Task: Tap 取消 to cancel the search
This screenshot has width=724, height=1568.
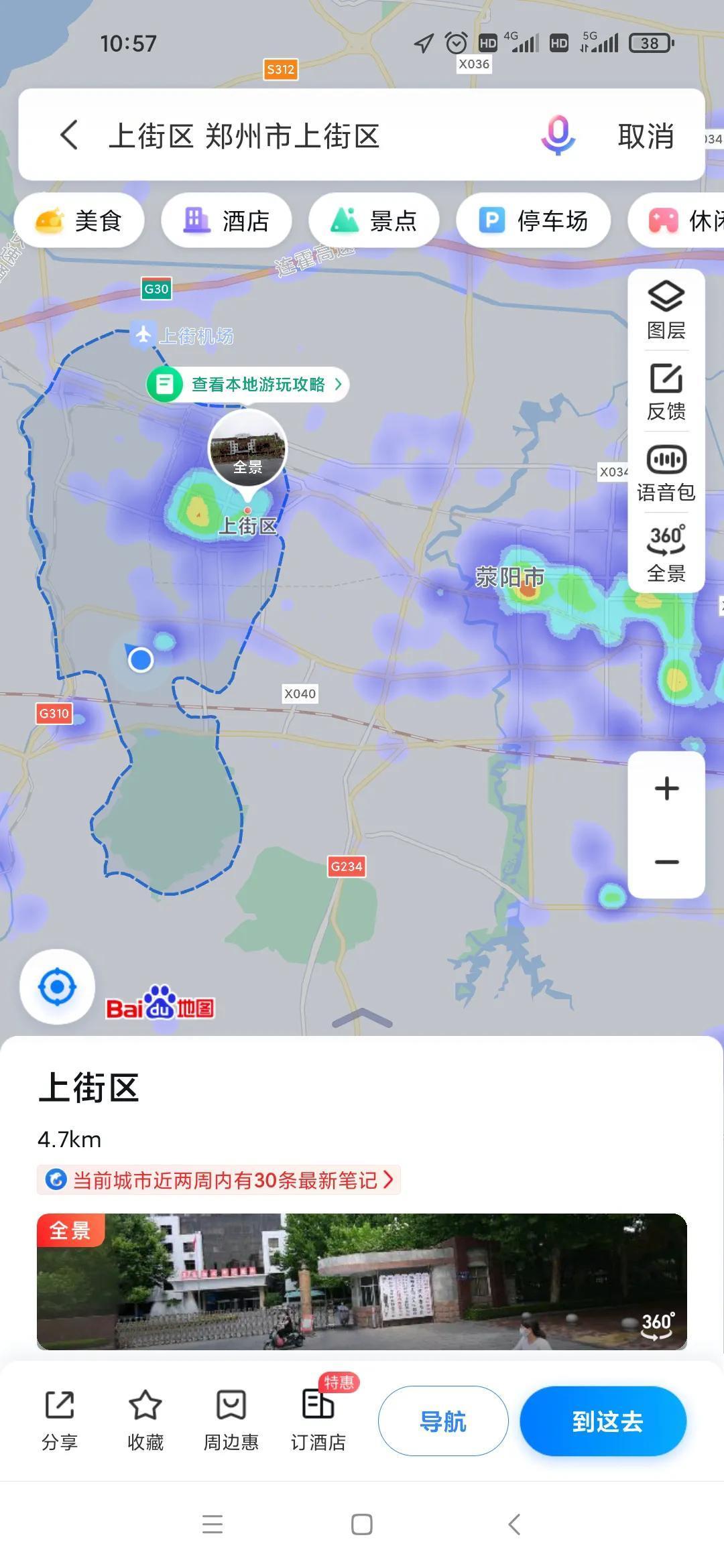Action: click(646, 136)
